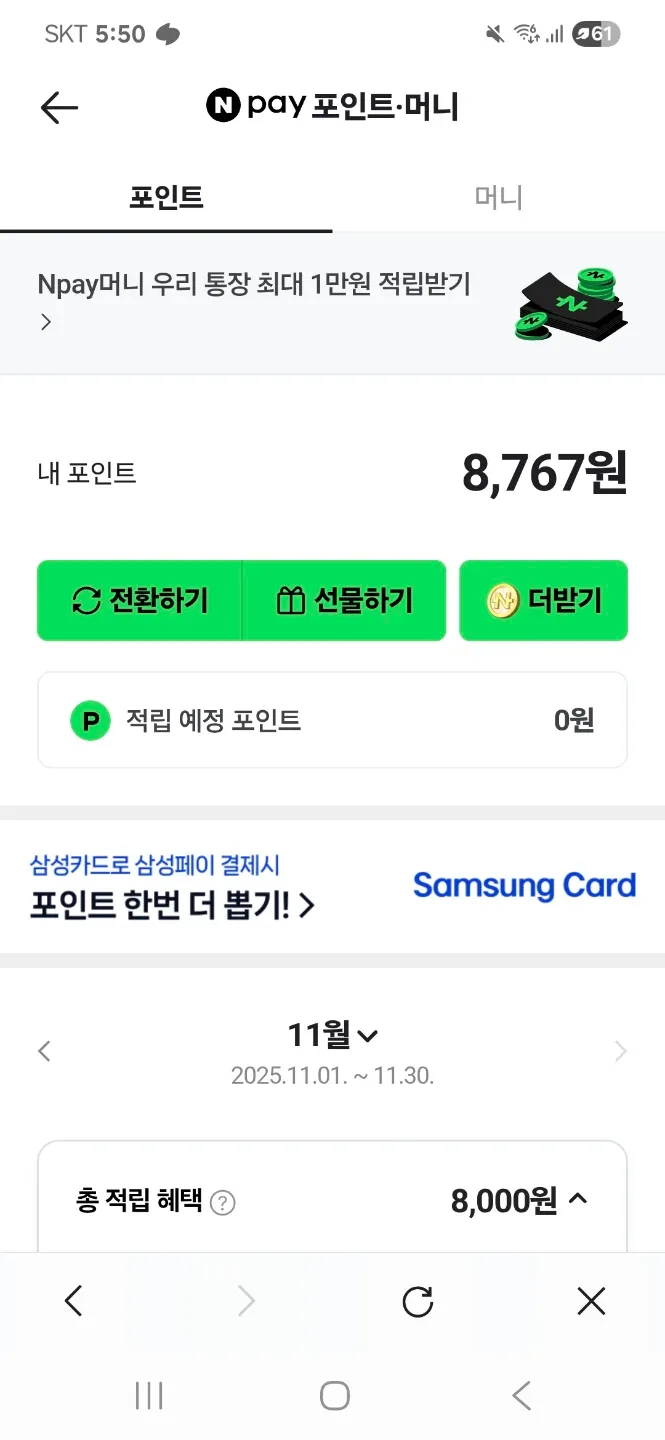The width and height of the screenshot is (665, 1440).
Task: Tap the help icon beside 총 적립 혜택
Action: (223, 1203)
